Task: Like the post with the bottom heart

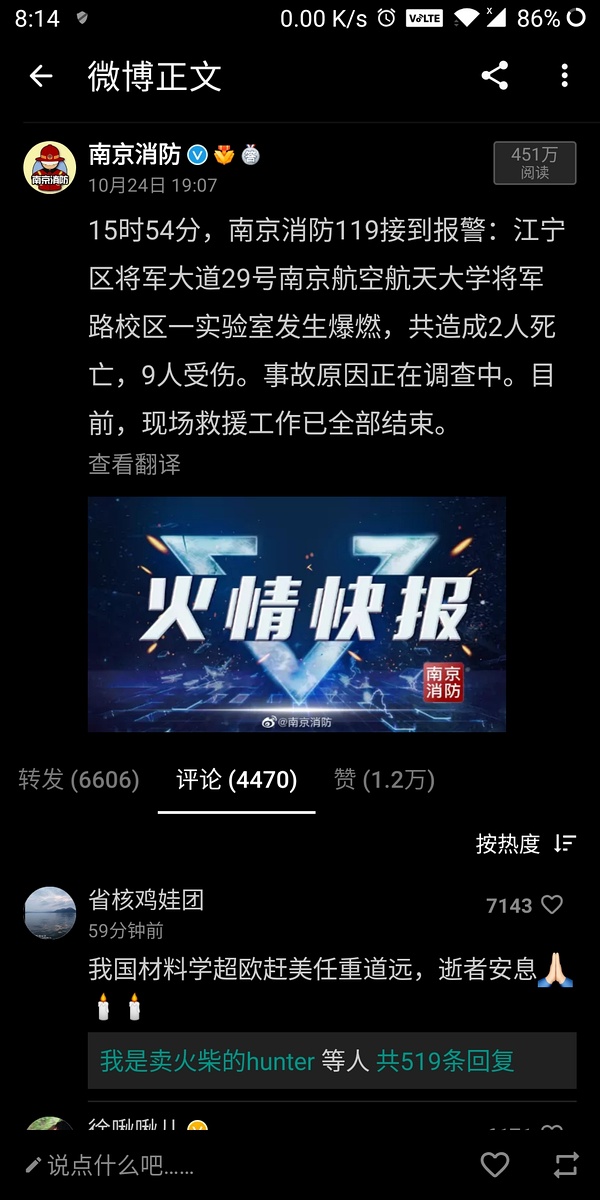Action: (495, 1164)
